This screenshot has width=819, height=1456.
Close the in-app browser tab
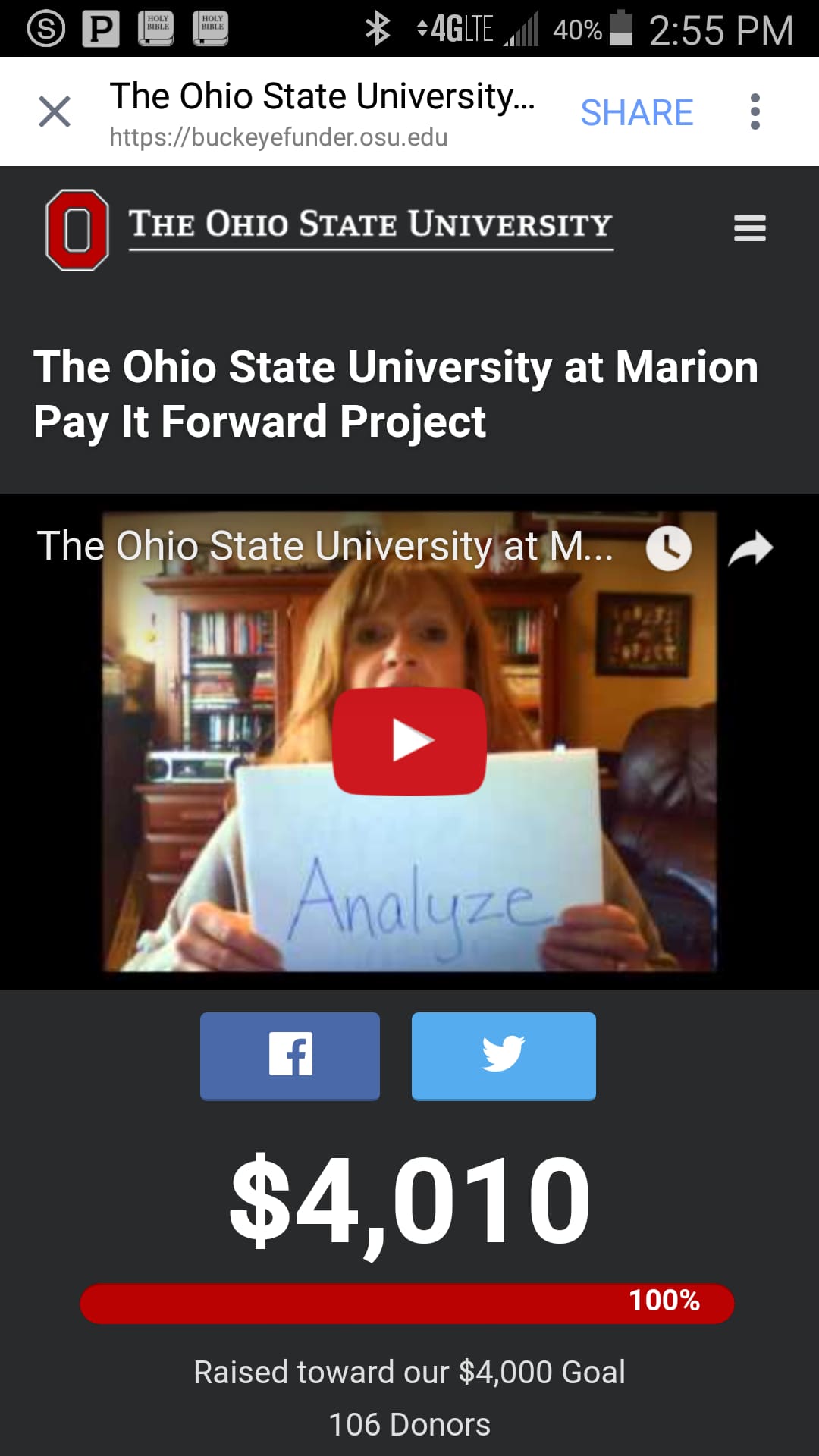(x=55, y=112)
